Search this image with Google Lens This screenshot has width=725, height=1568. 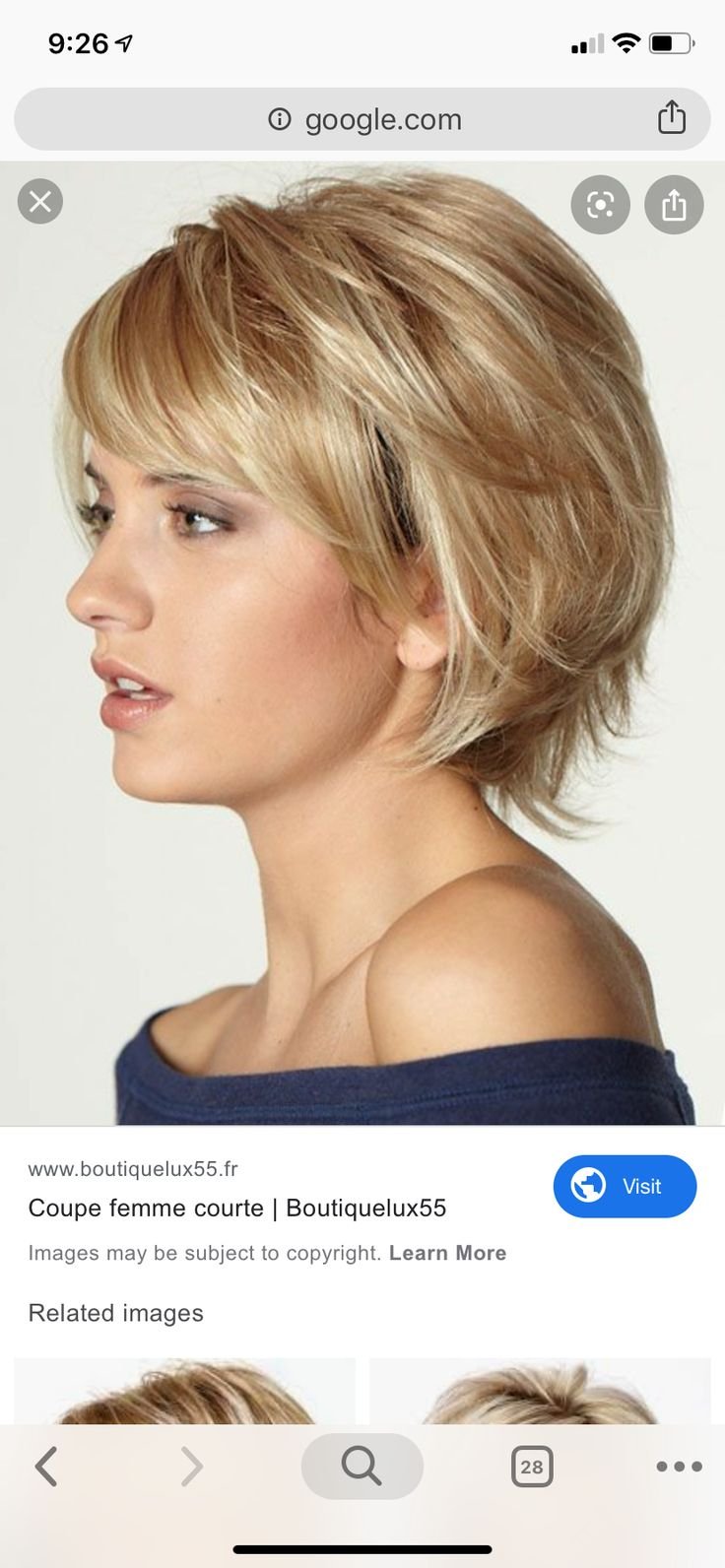(600, 205)
